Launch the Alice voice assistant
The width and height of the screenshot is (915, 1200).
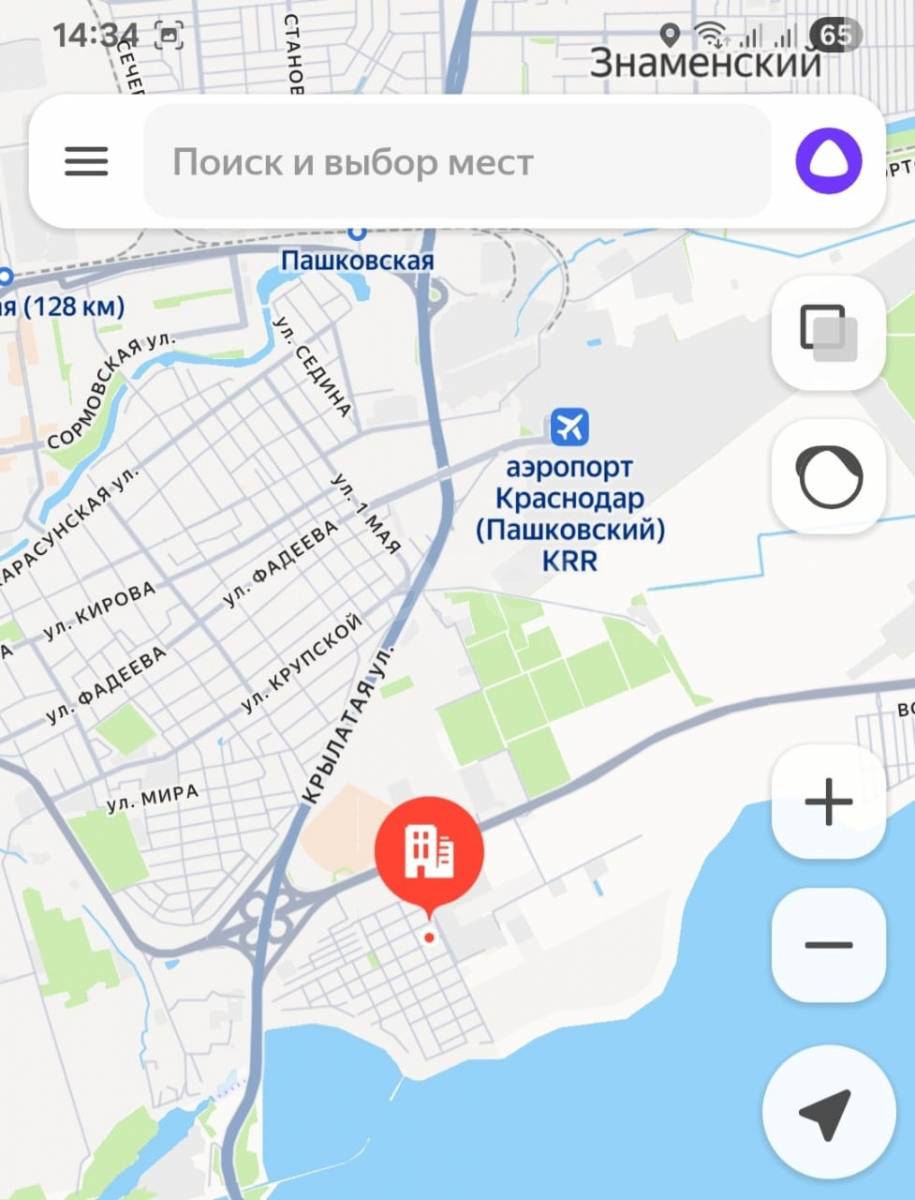click(828, 161)
